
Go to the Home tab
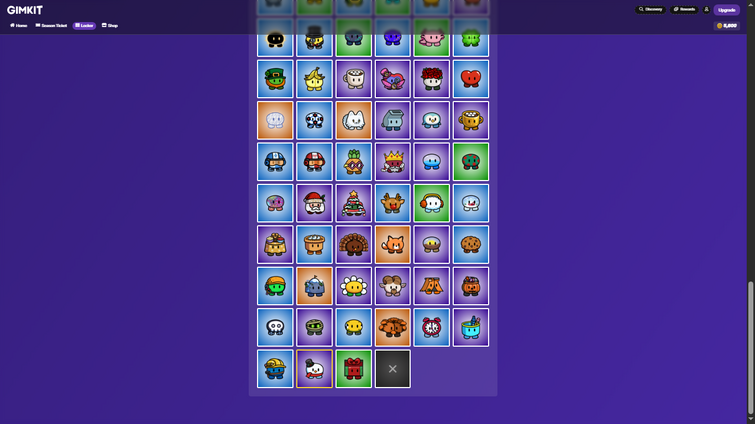coord(18,25)
